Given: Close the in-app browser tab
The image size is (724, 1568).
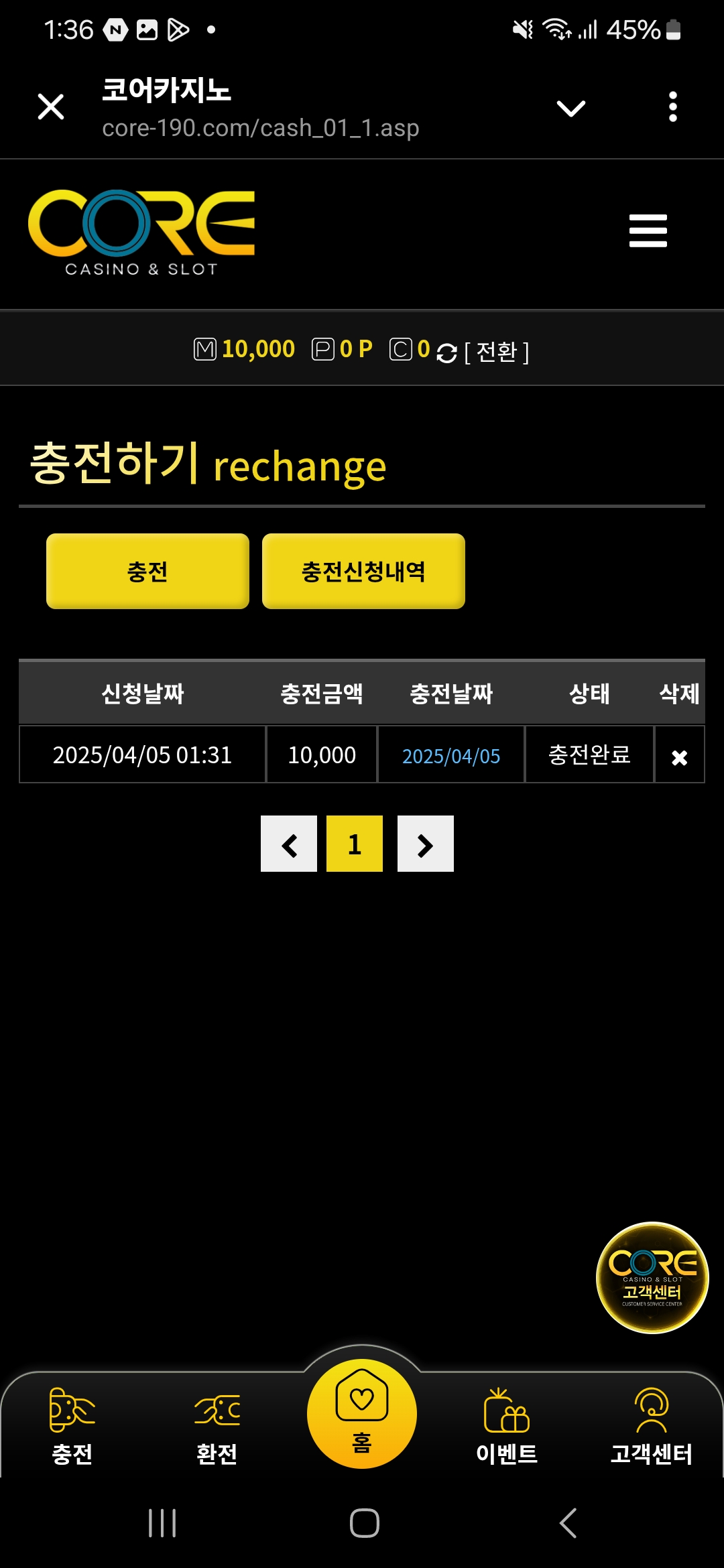Looking at the screenshot, I should coord(51,107).
